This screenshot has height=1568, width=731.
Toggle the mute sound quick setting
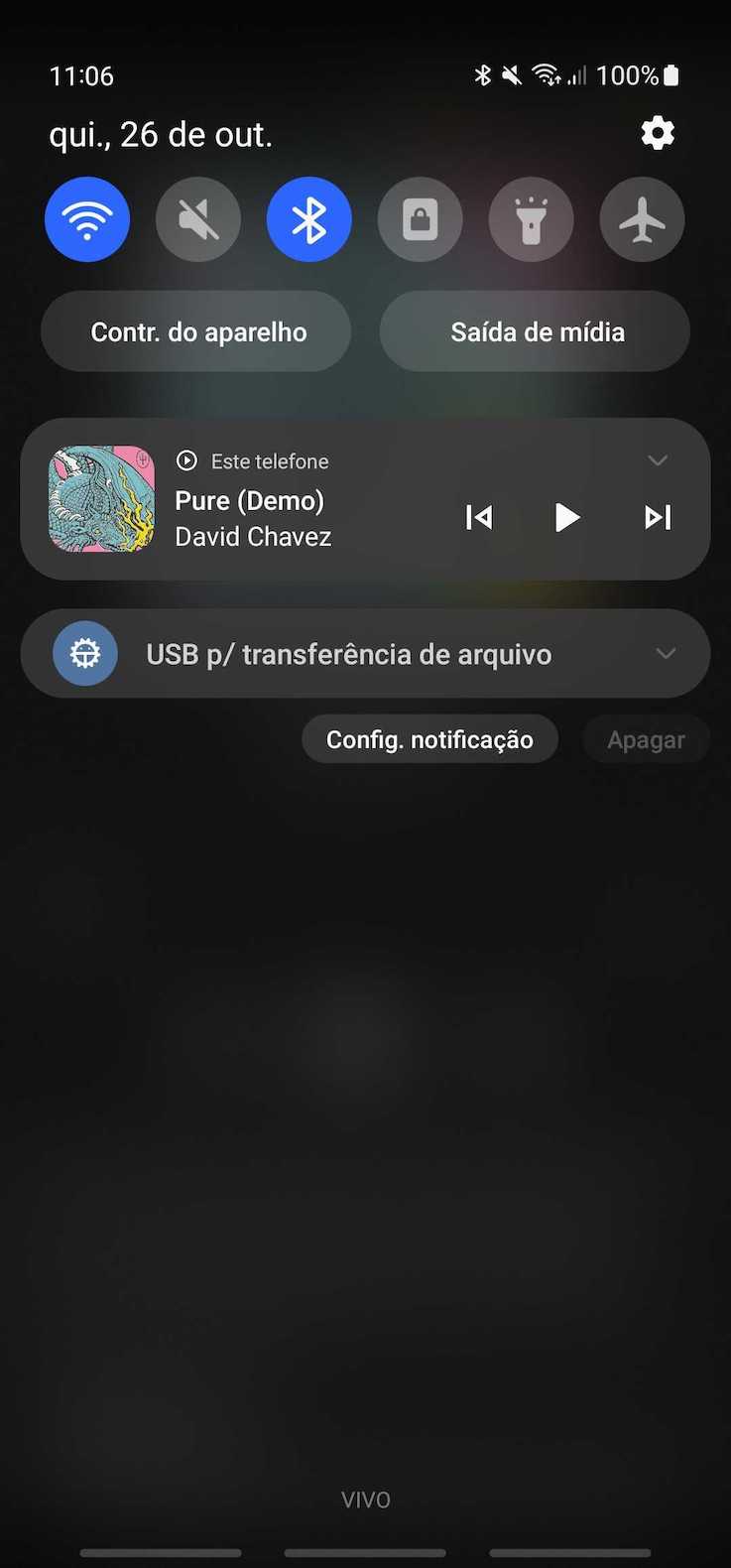(x=197, y=218)
